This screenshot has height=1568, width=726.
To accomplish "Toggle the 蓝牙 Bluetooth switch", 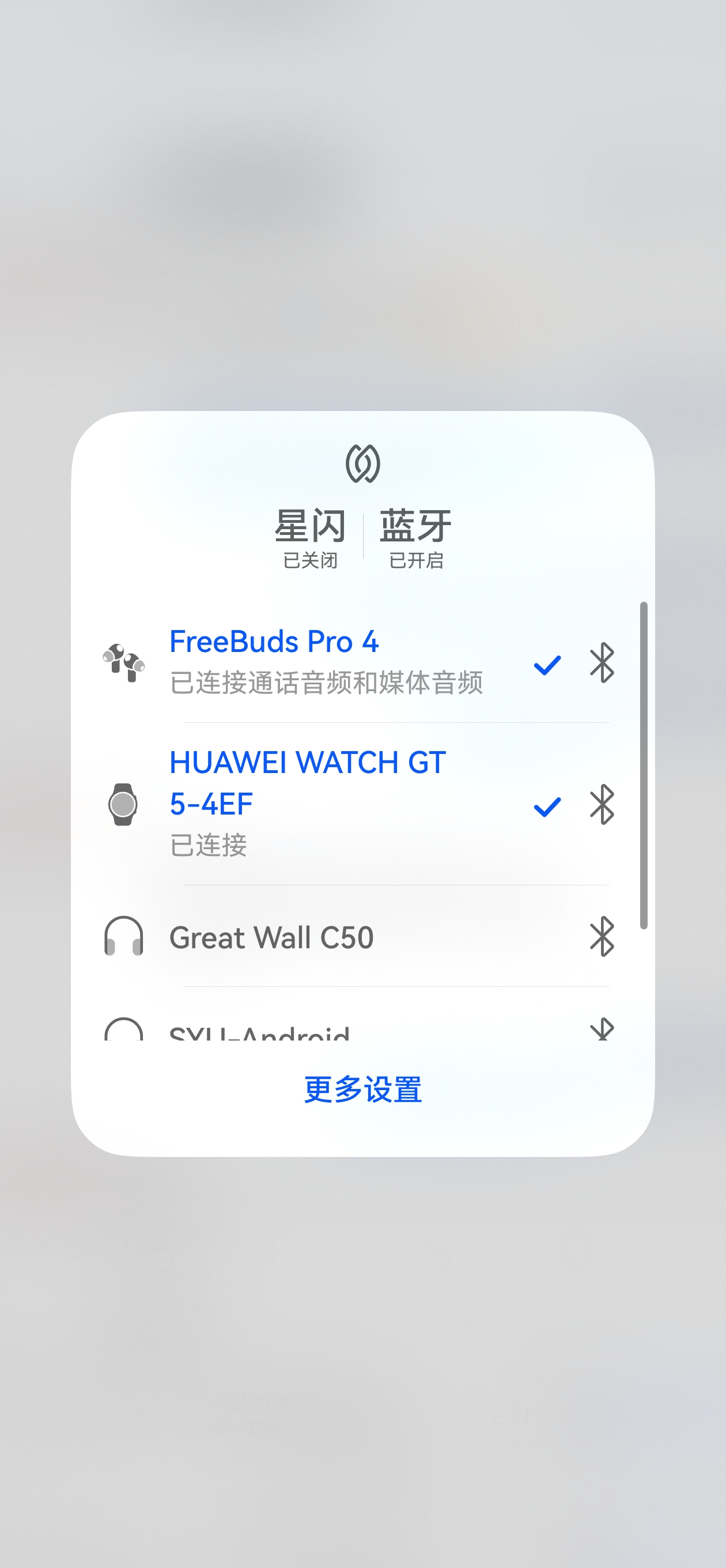I will (x=415, y=537).
